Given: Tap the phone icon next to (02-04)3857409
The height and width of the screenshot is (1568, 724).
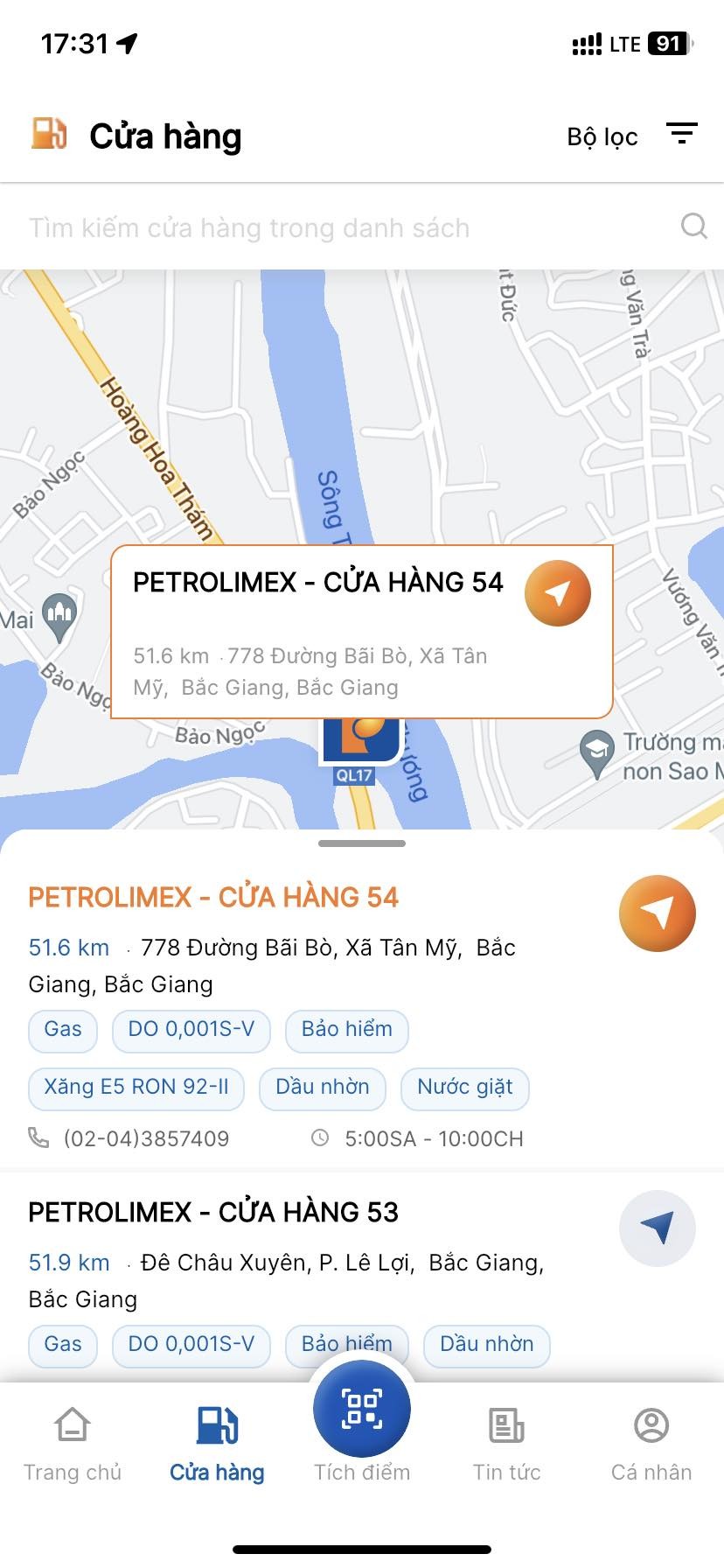Looking at the screenshot, I should (37, 1137).
